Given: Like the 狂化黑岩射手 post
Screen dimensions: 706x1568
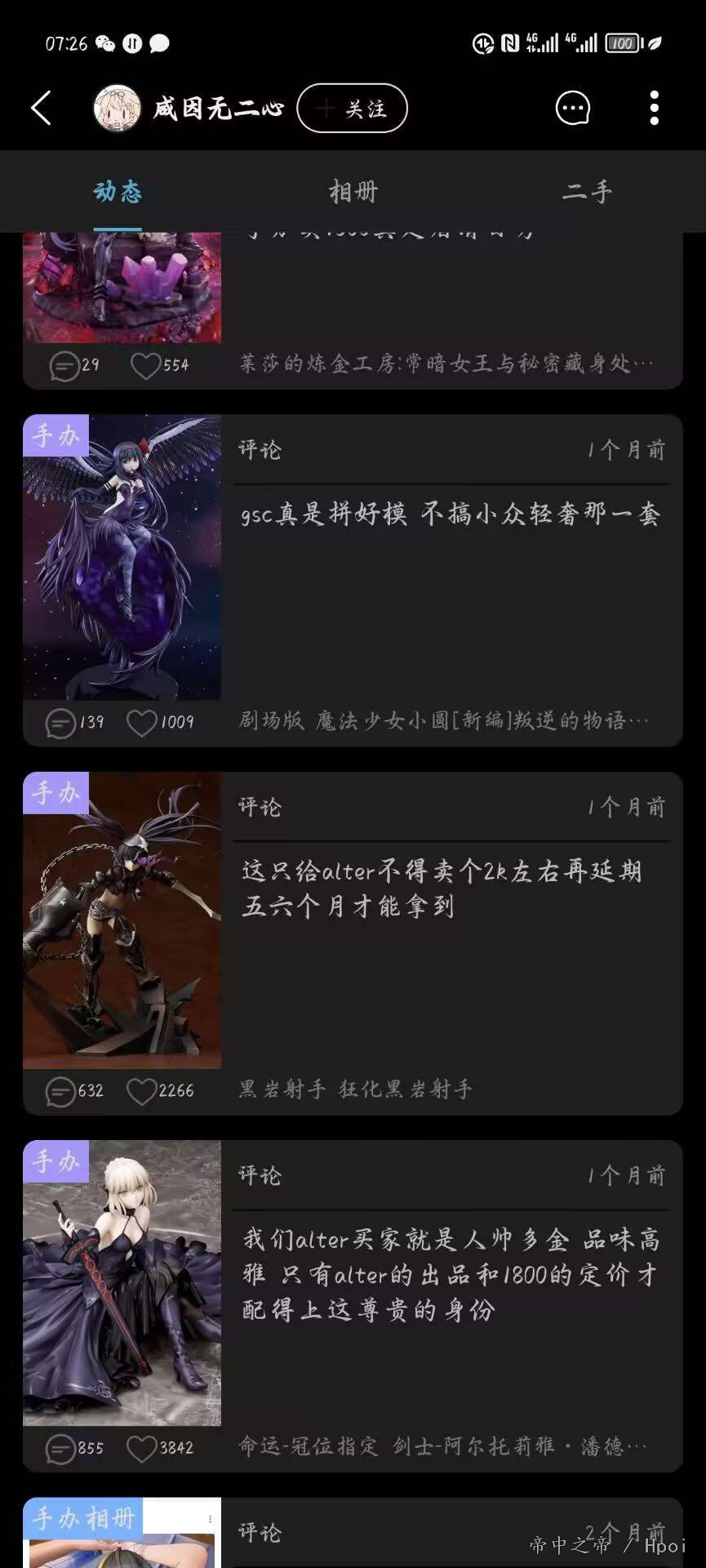Looking at the screenshot, I should pos(142,1091).
